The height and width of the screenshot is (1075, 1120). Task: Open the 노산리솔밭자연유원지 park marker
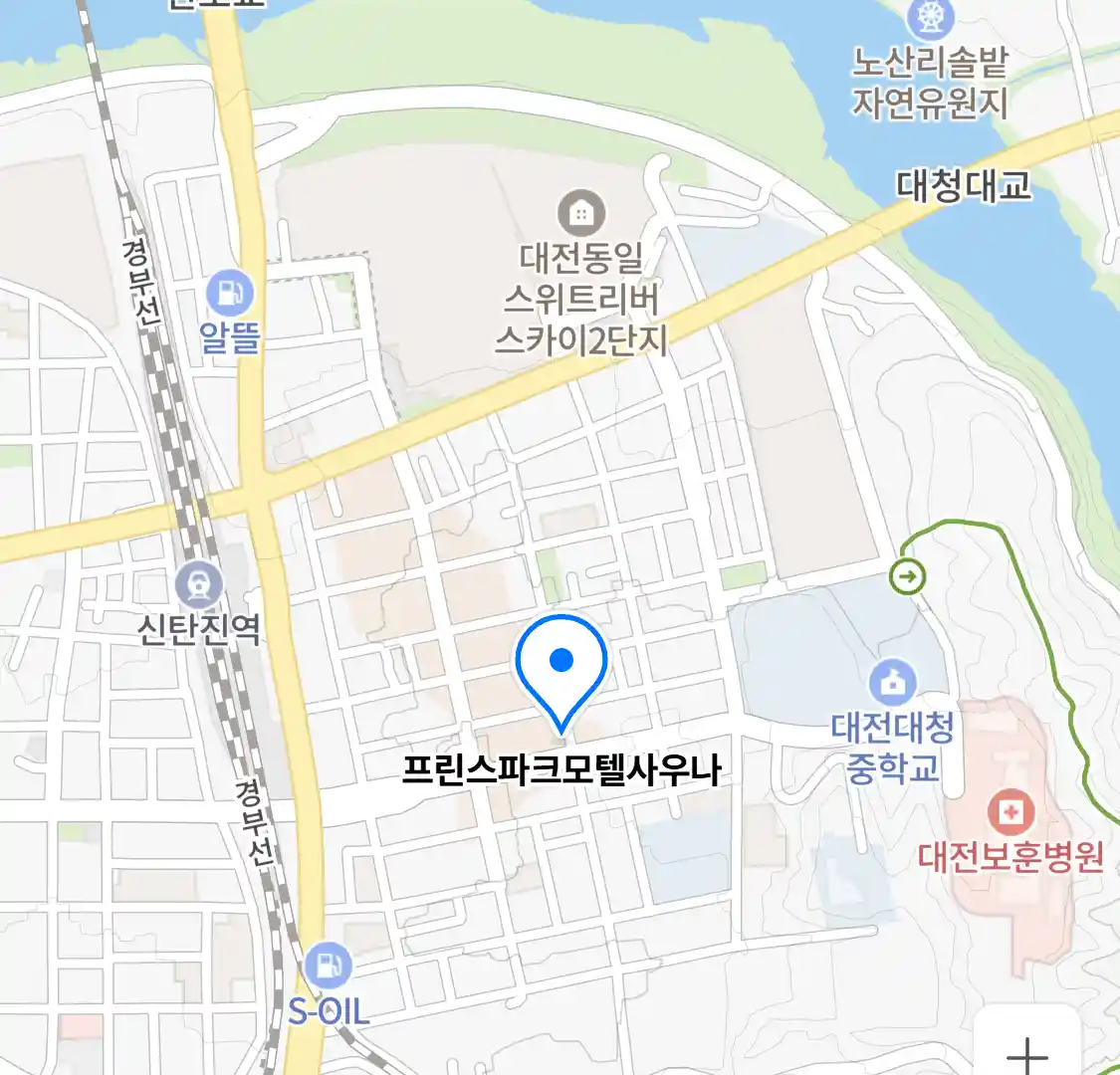tap(931, 20)
